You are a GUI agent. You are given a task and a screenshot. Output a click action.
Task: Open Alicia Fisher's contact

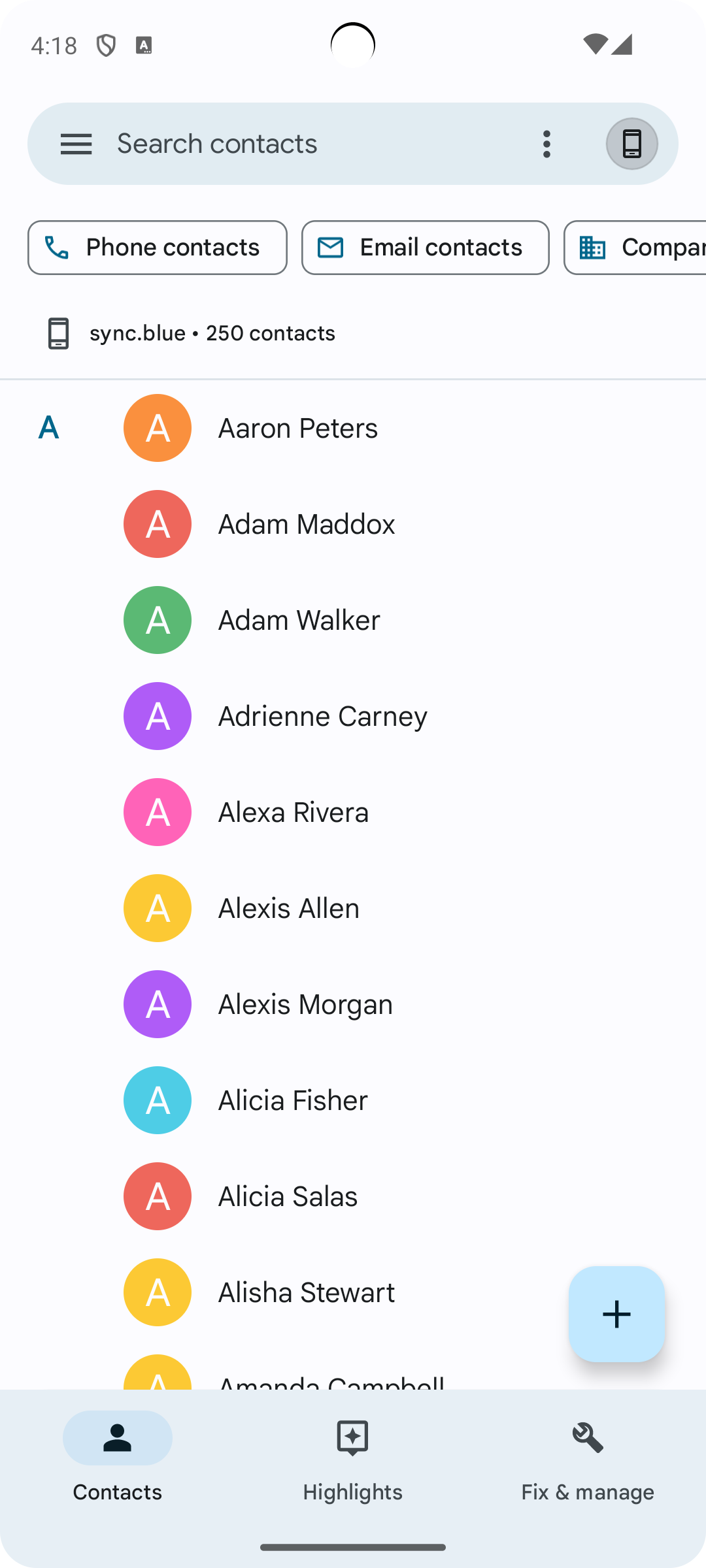point(353,1100)
